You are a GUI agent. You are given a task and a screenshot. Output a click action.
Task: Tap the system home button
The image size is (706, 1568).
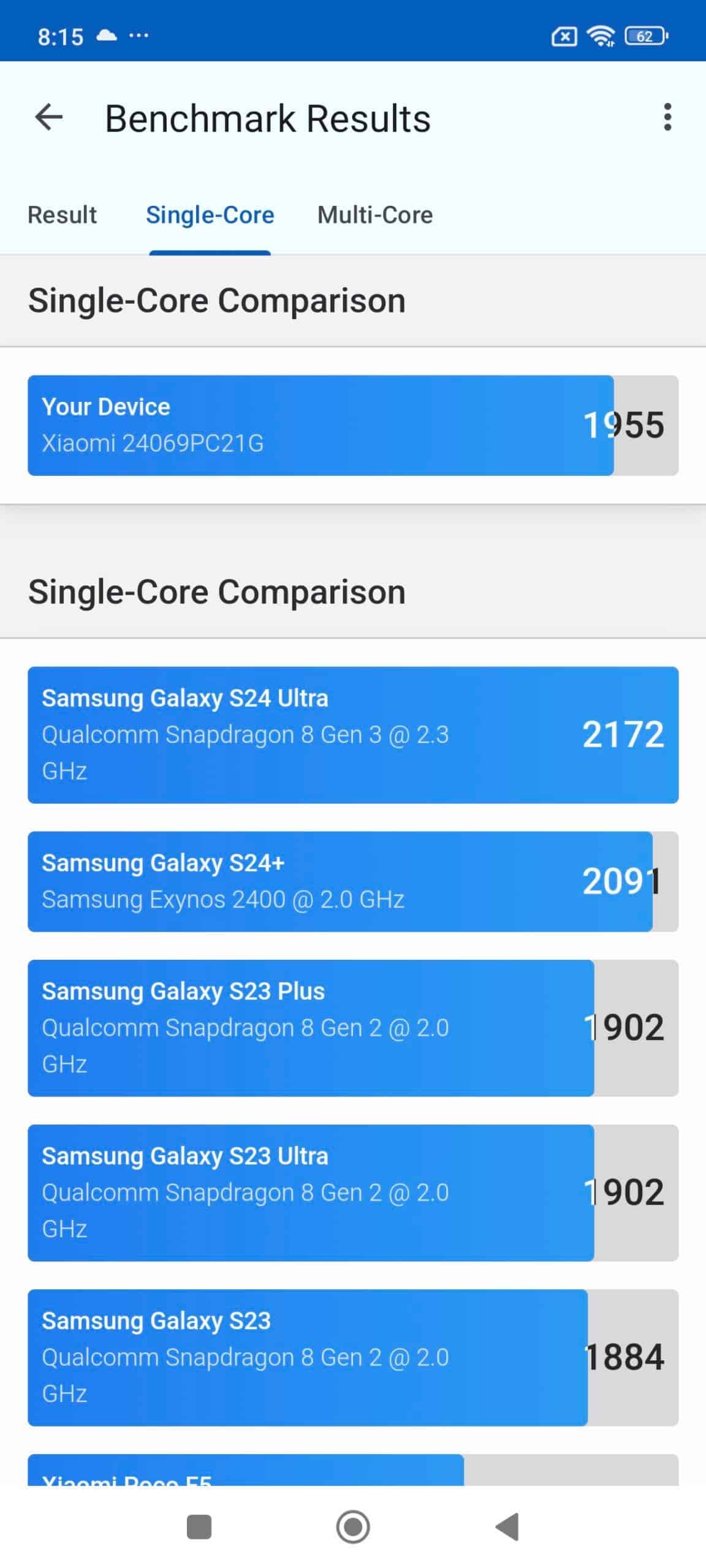point(353,1526)
